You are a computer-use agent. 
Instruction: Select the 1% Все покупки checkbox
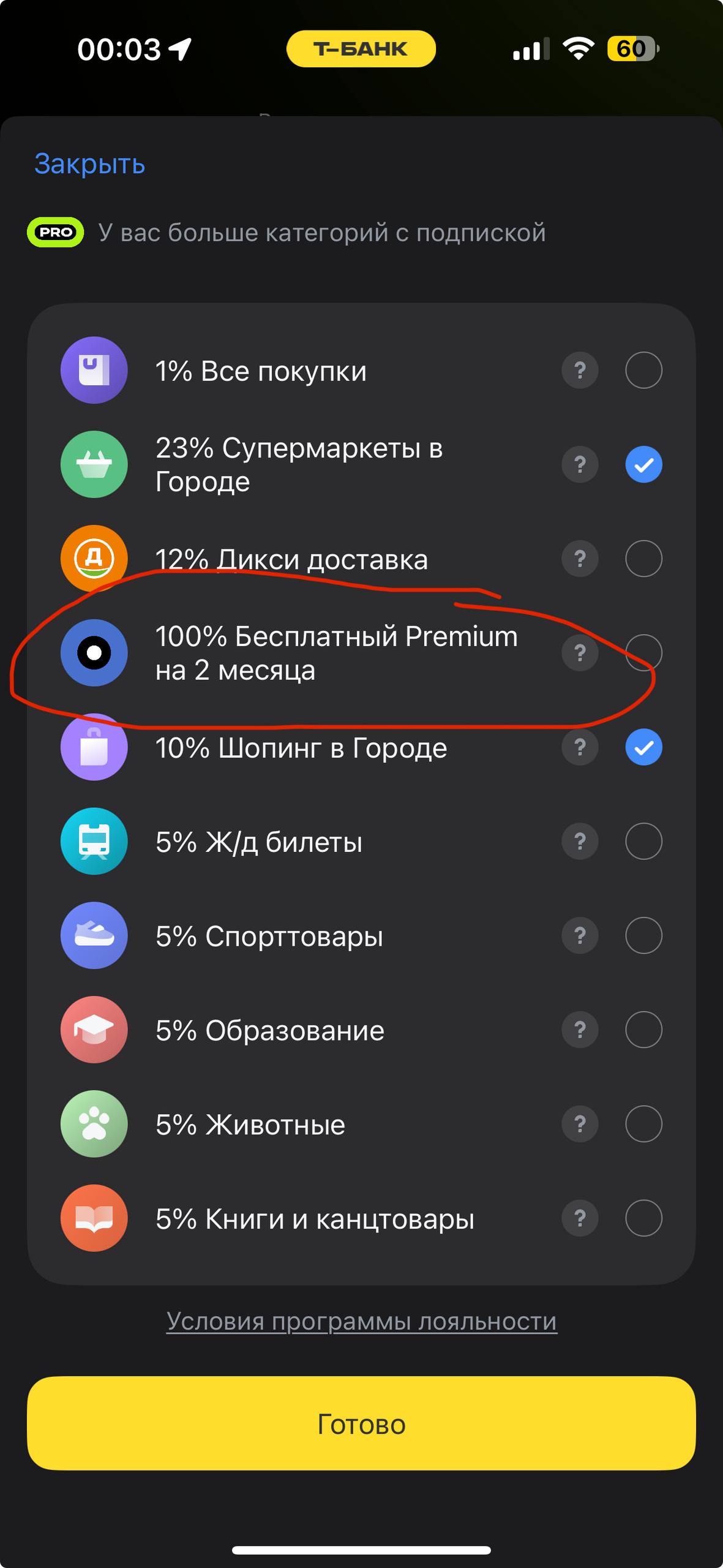tap(643, 371)
